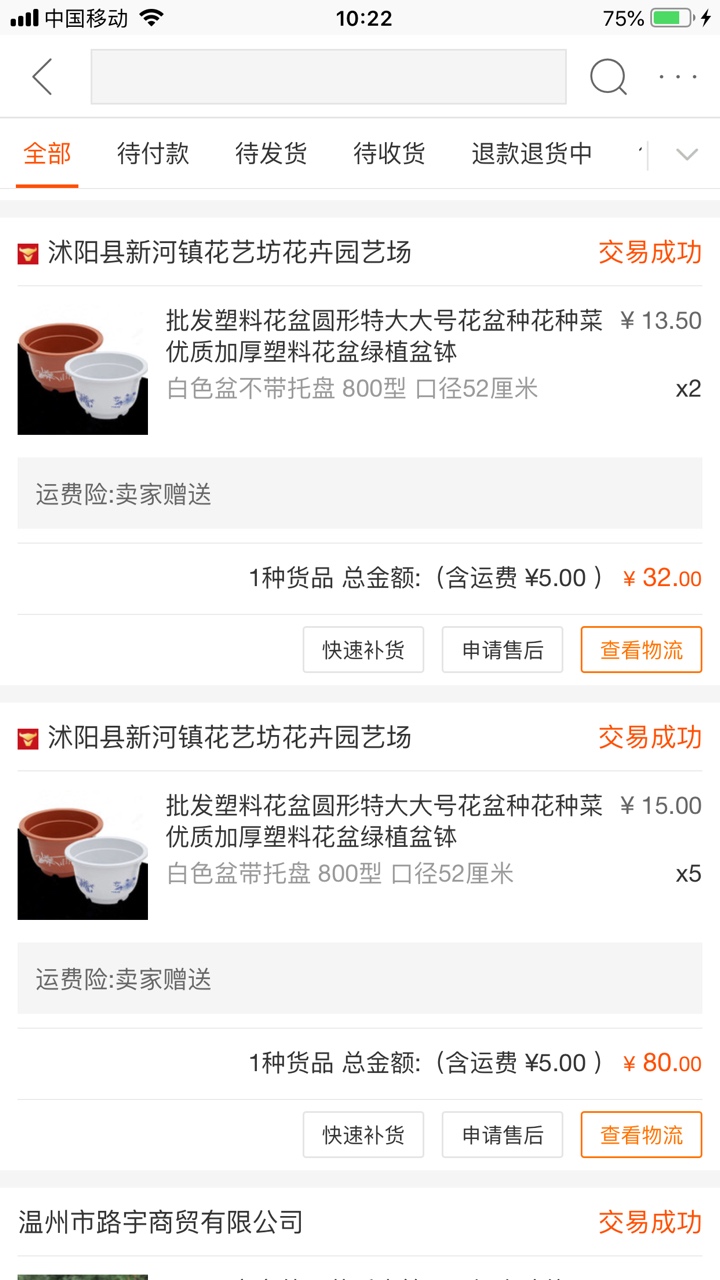Switch to the 待发货 tab
This screenshot has width=720, height=1280.
271,153
